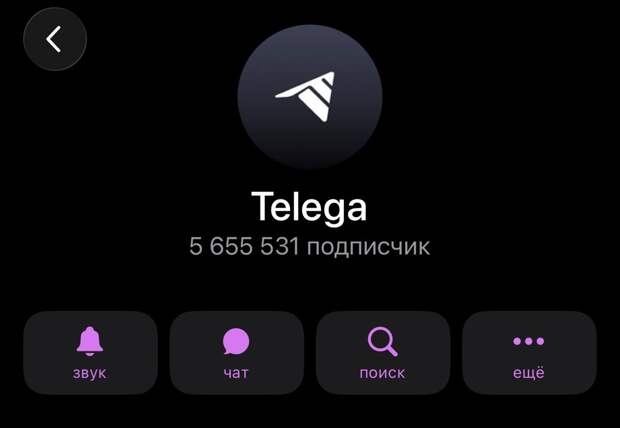This screenshot has height=428, width=620.
Task: Mute channel with the звук button
Action: [x=90, y=352]
